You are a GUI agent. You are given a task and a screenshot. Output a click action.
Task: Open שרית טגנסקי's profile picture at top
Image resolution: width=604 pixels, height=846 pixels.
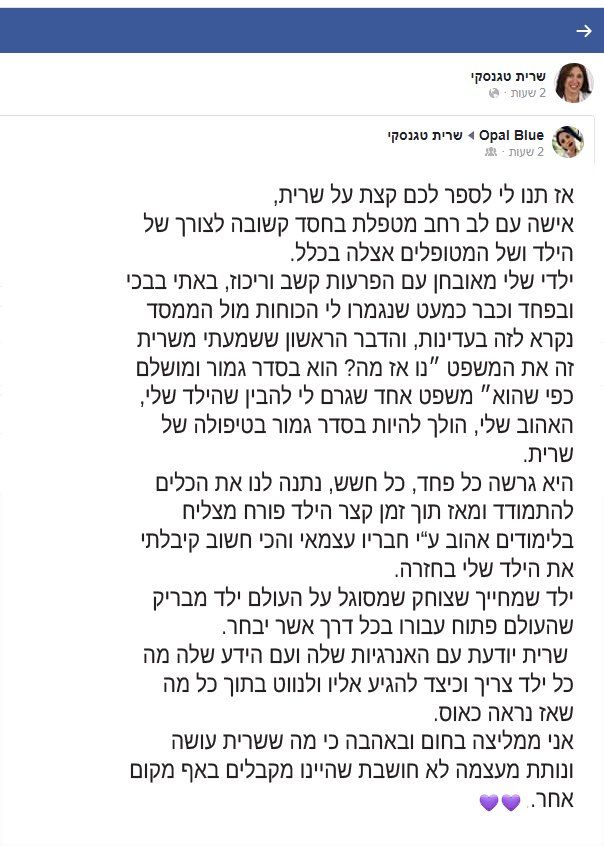(574, 83)
